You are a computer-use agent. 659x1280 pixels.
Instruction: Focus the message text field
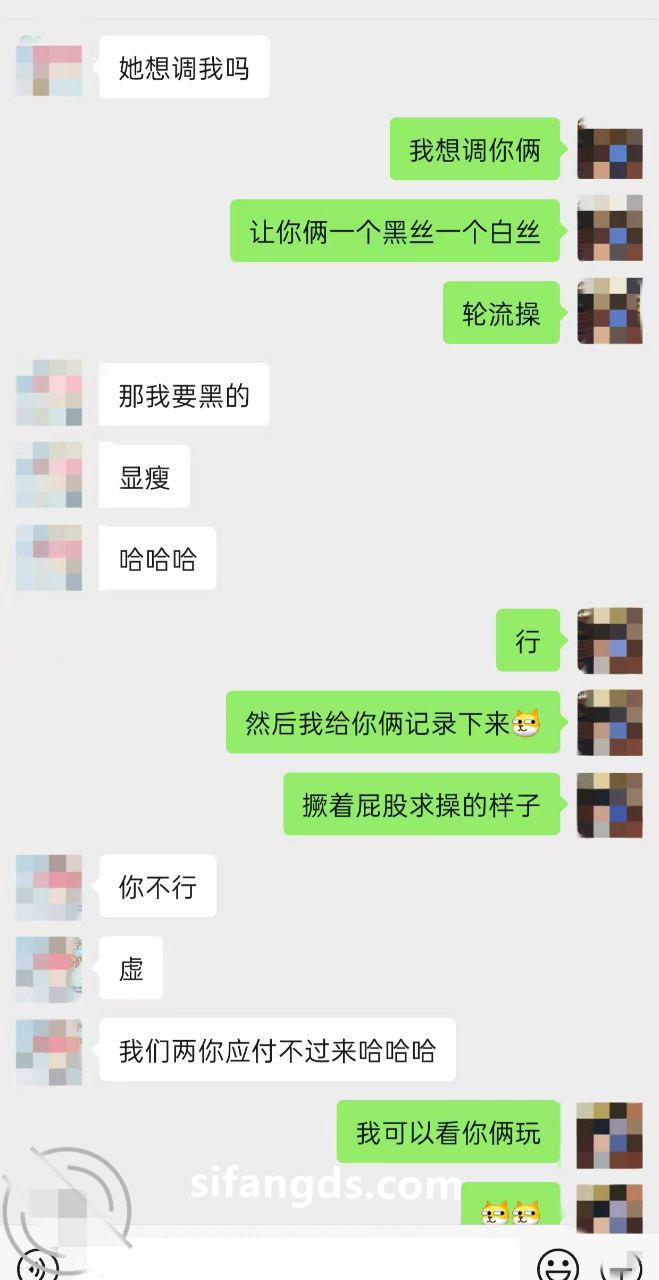(x=290, y=1262)
